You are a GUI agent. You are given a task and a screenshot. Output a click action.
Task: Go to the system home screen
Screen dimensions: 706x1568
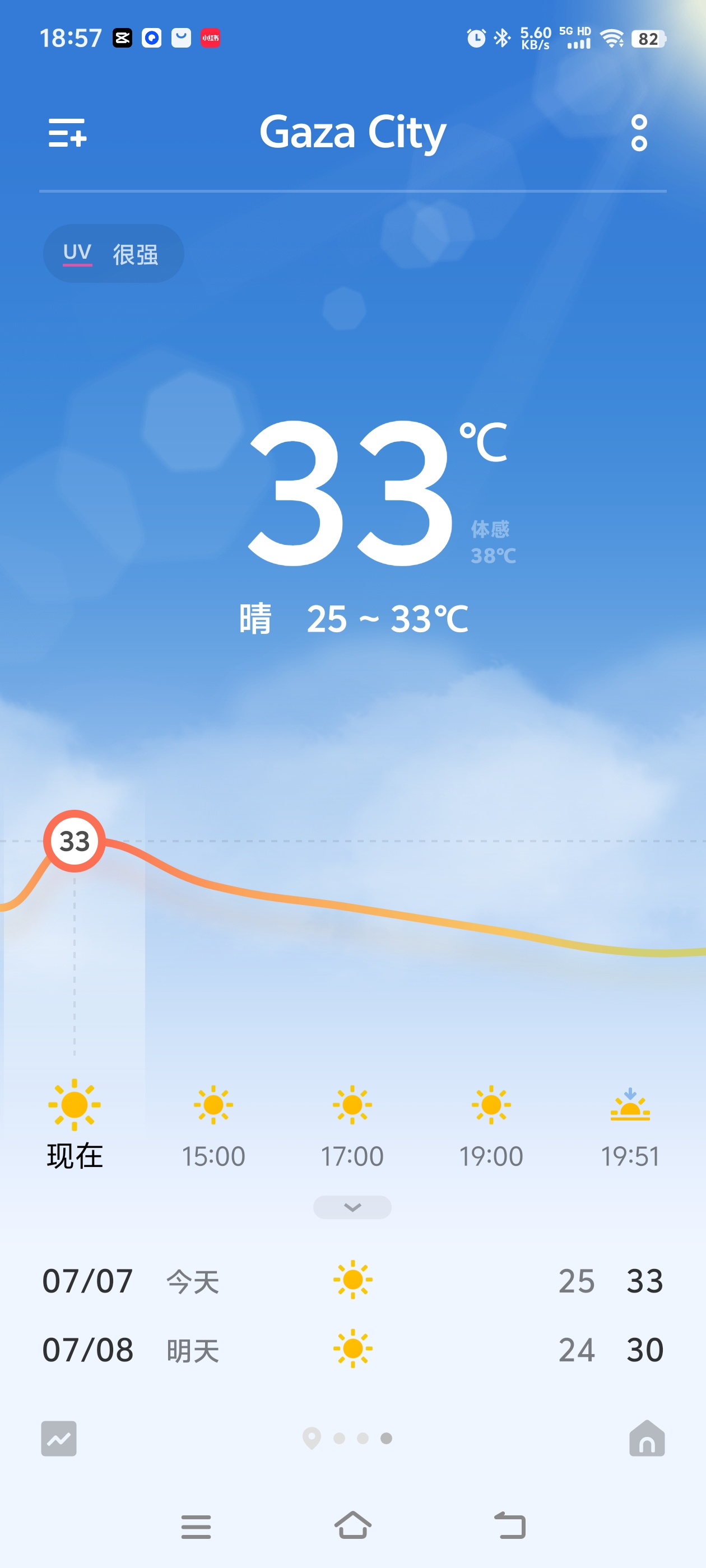coord(352,1525)
